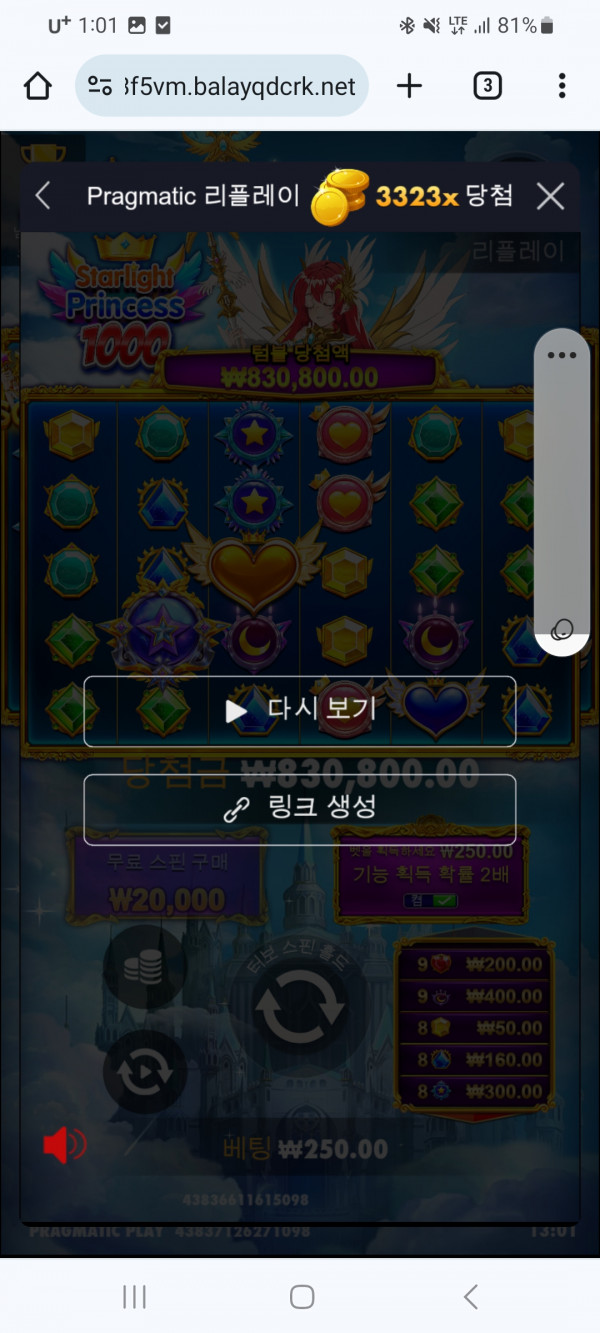
Task: Open the tab switcher showing 3 tabs
Action: click(487, 87)
